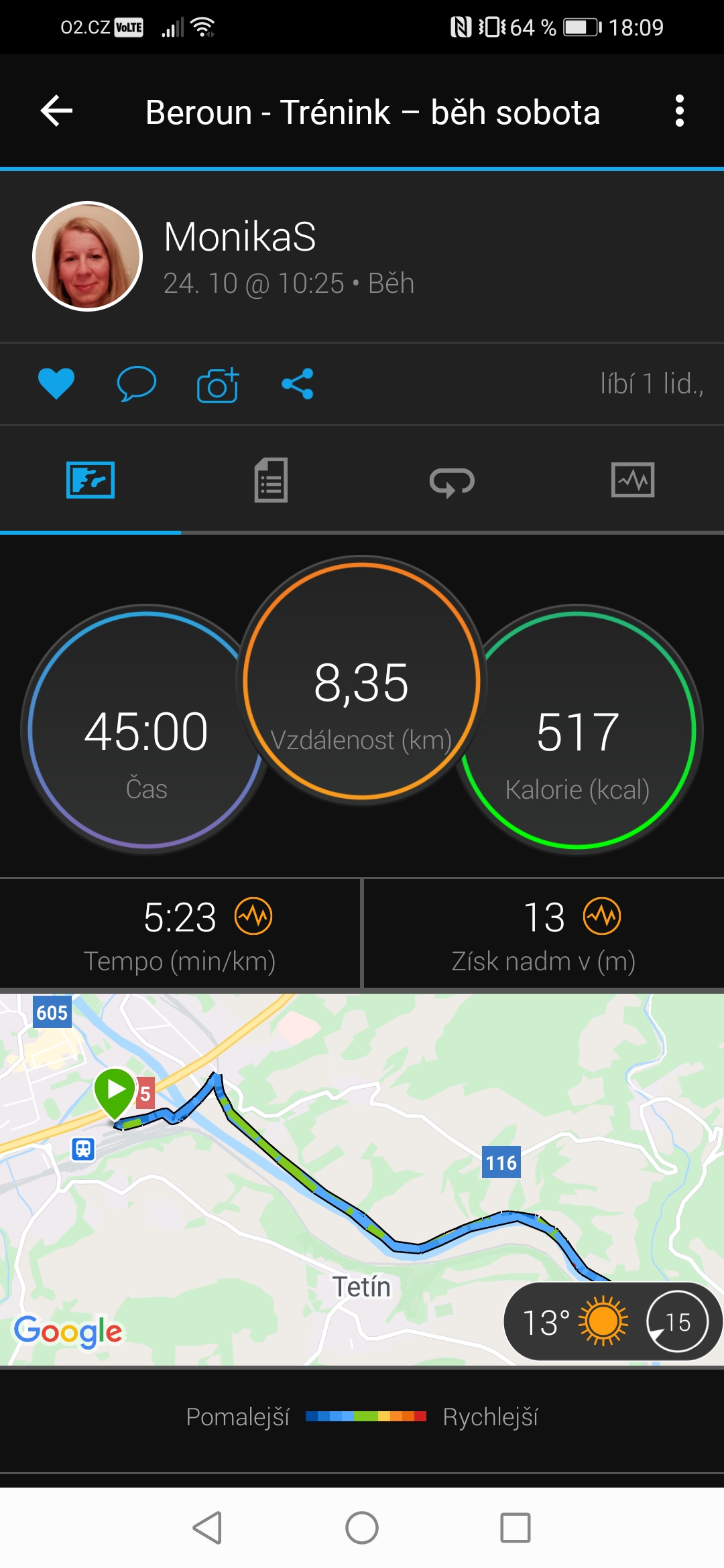Tap the system home button
Image resolution: width=724 pixels, height=1568 pixels.
pos(362,1528)
